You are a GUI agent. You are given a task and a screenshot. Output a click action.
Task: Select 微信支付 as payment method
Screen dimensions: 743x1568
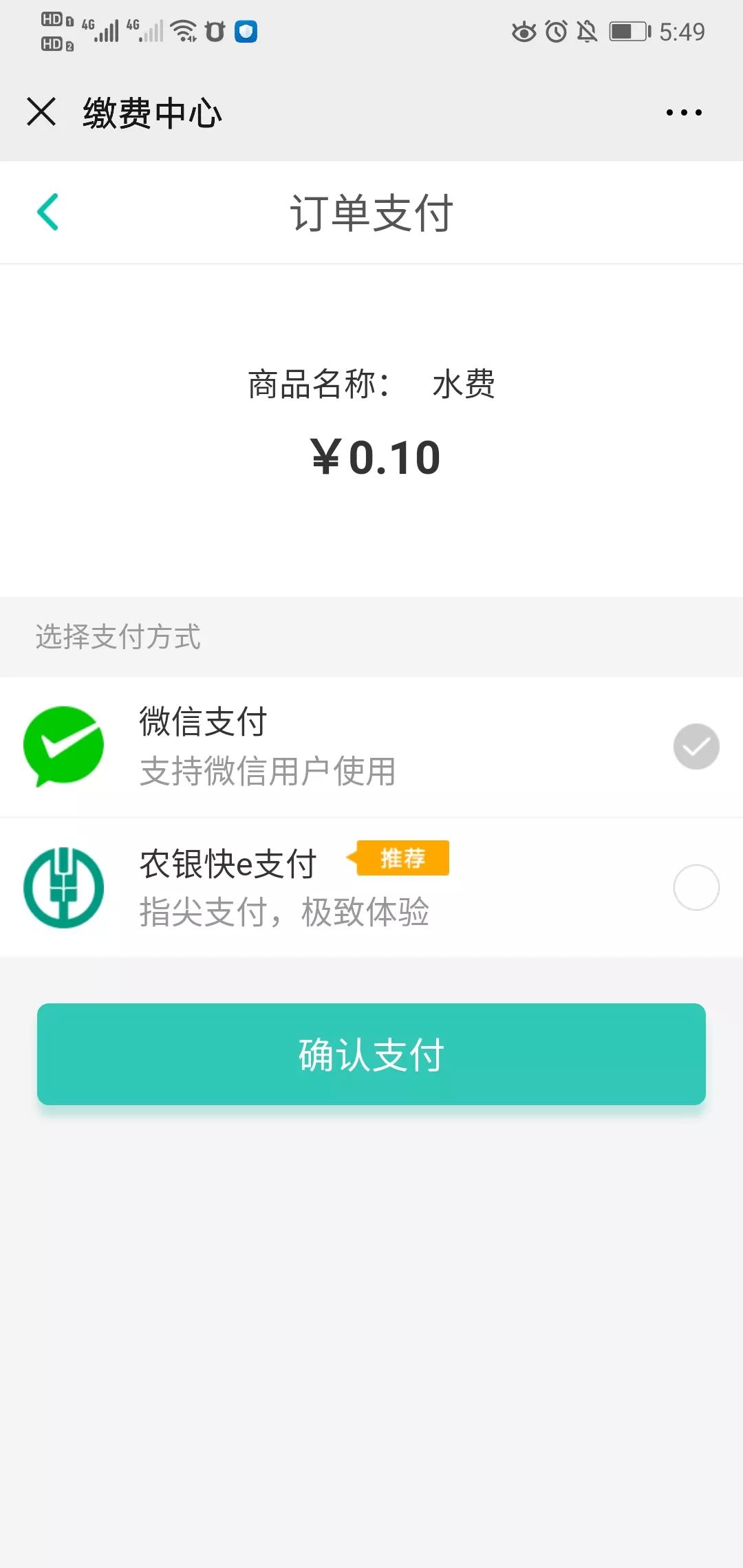(x=696, y=747)
